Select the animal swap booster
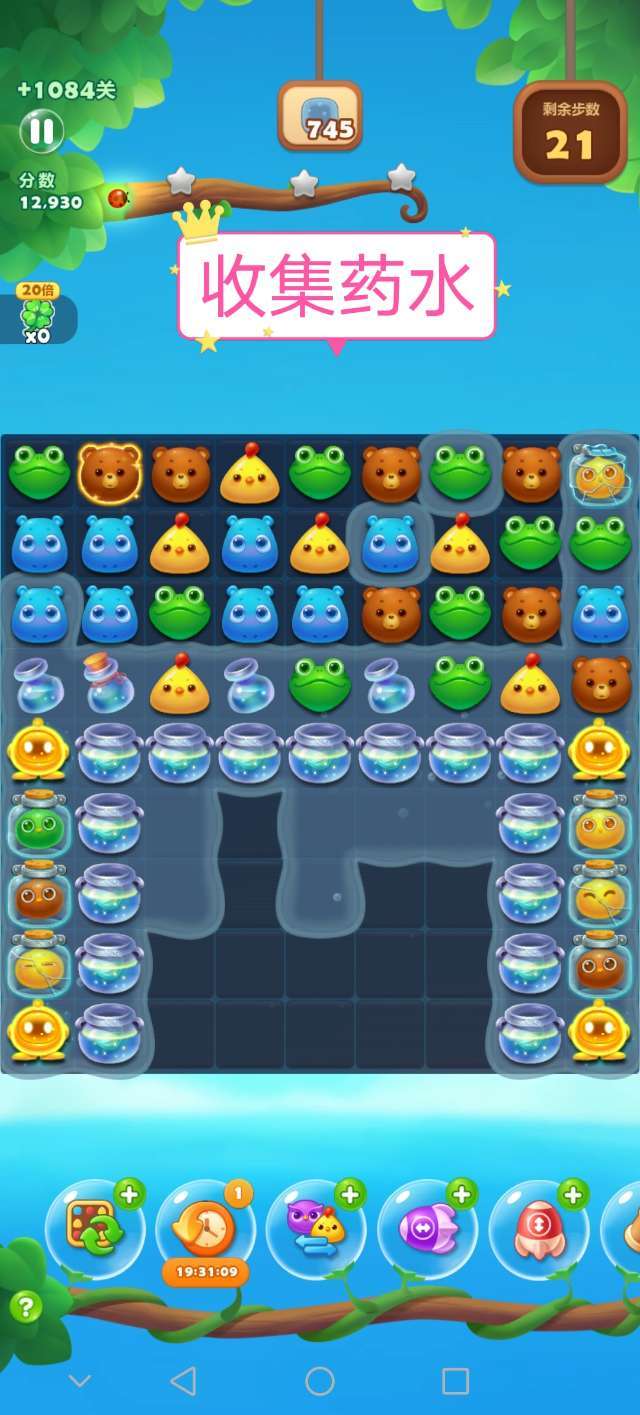Viewport: 640px width, 1415px height. coord(316,1229)
